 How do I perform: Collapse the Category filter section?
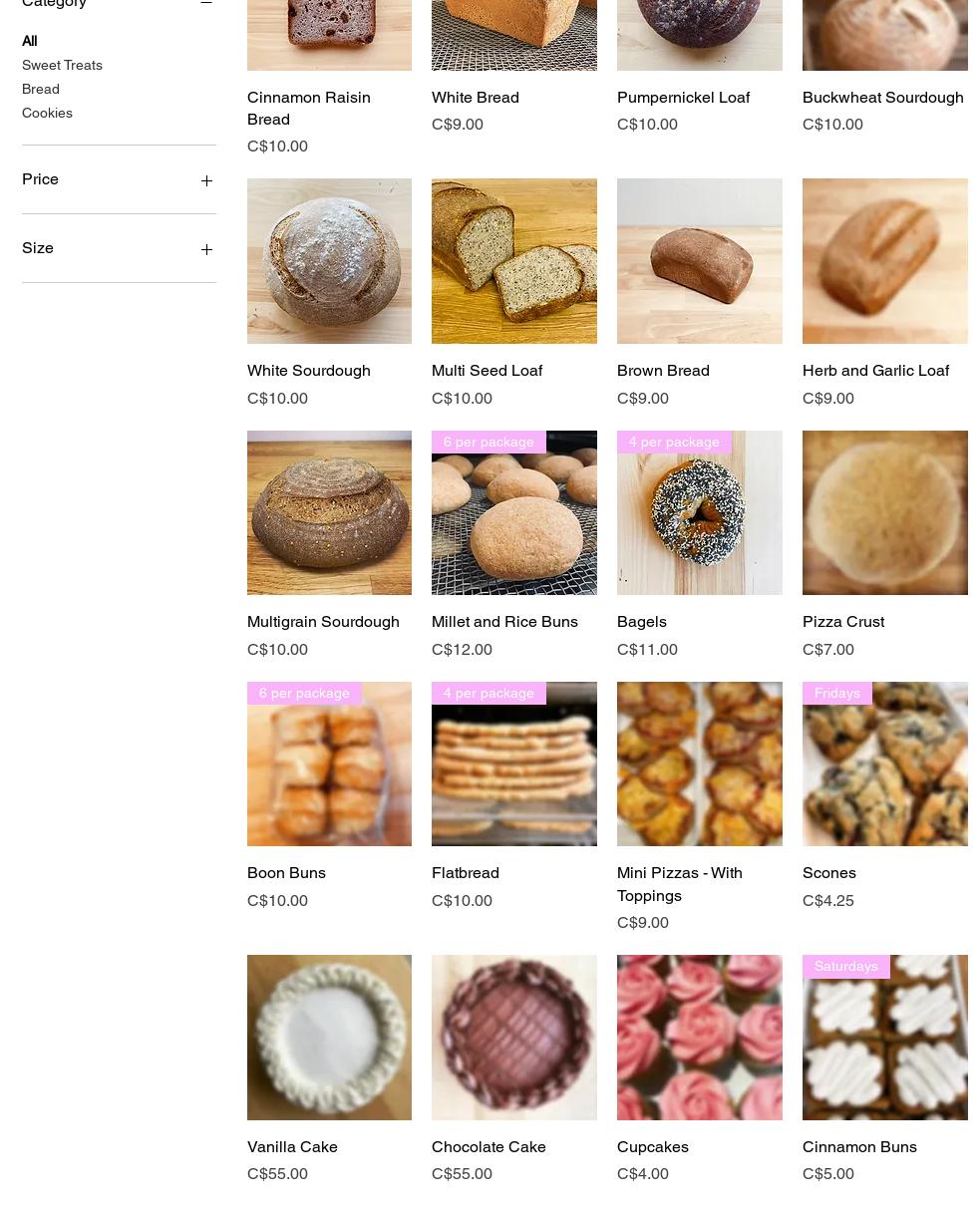(x=205, y=4)
